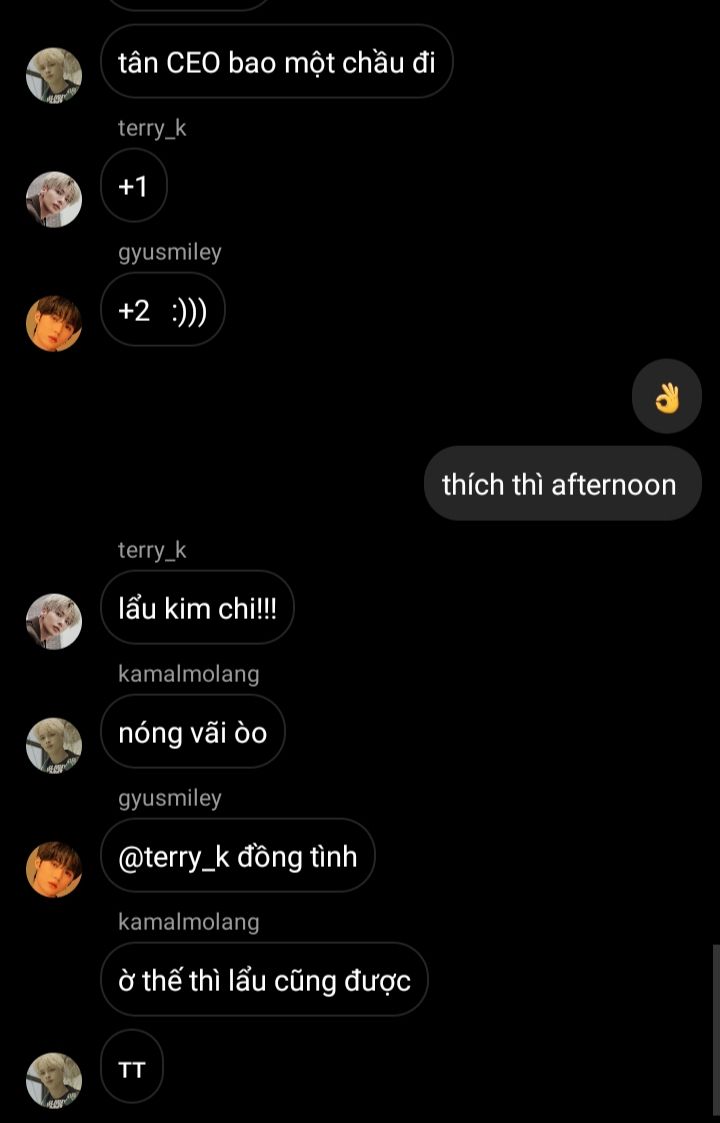View gyusmiley's profile picture beside "+2 :)))"

click(53, 323)
